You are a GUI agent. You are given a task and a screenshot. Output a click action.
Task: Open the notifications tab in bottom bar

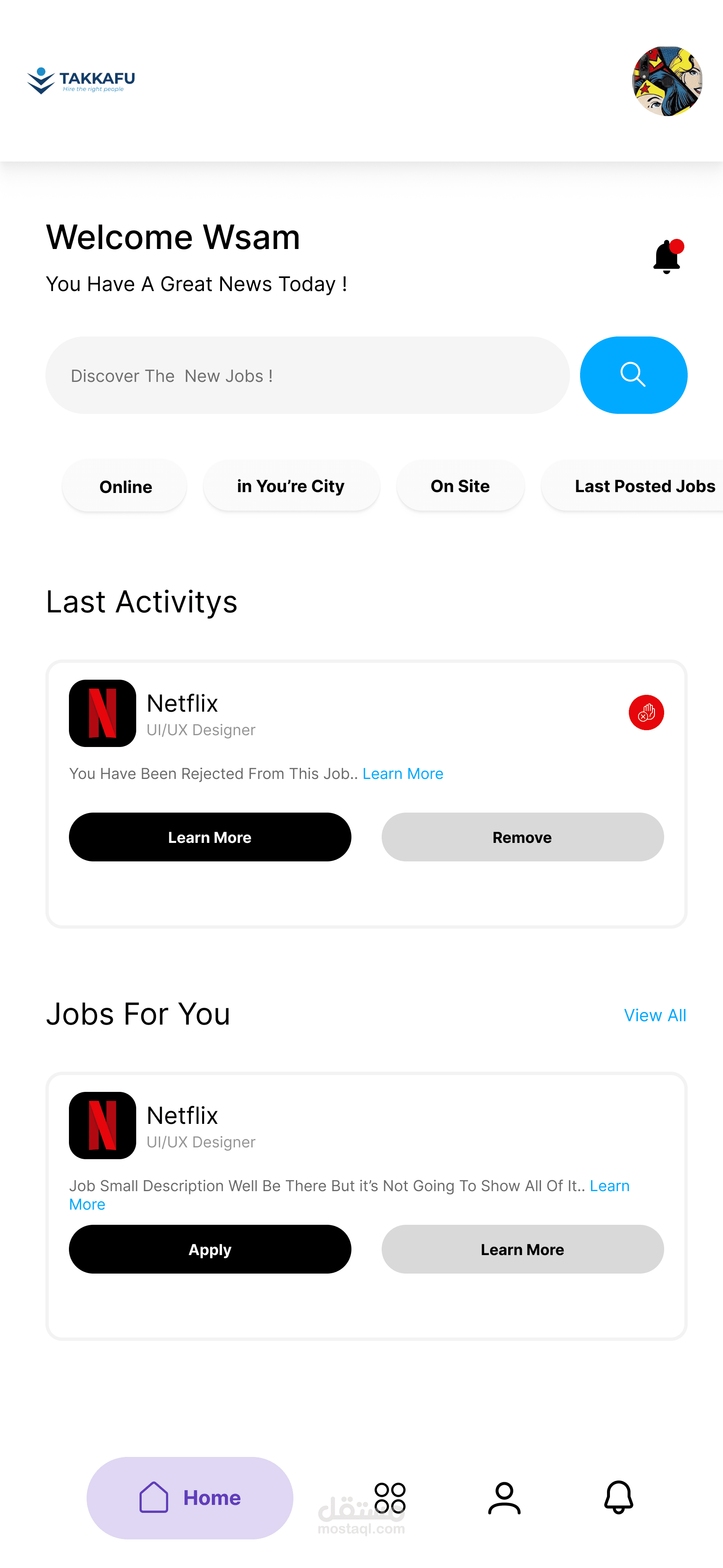618,1497
